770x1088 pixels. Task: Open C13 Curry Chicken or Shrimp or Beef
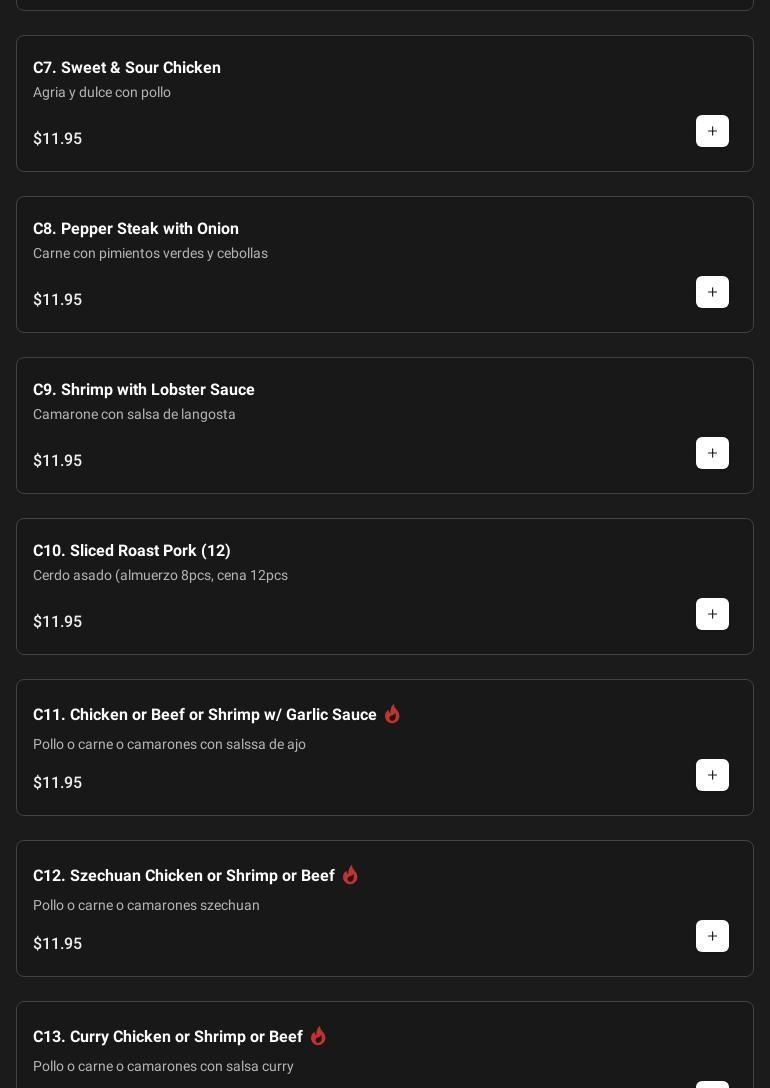click(168, 1037)
